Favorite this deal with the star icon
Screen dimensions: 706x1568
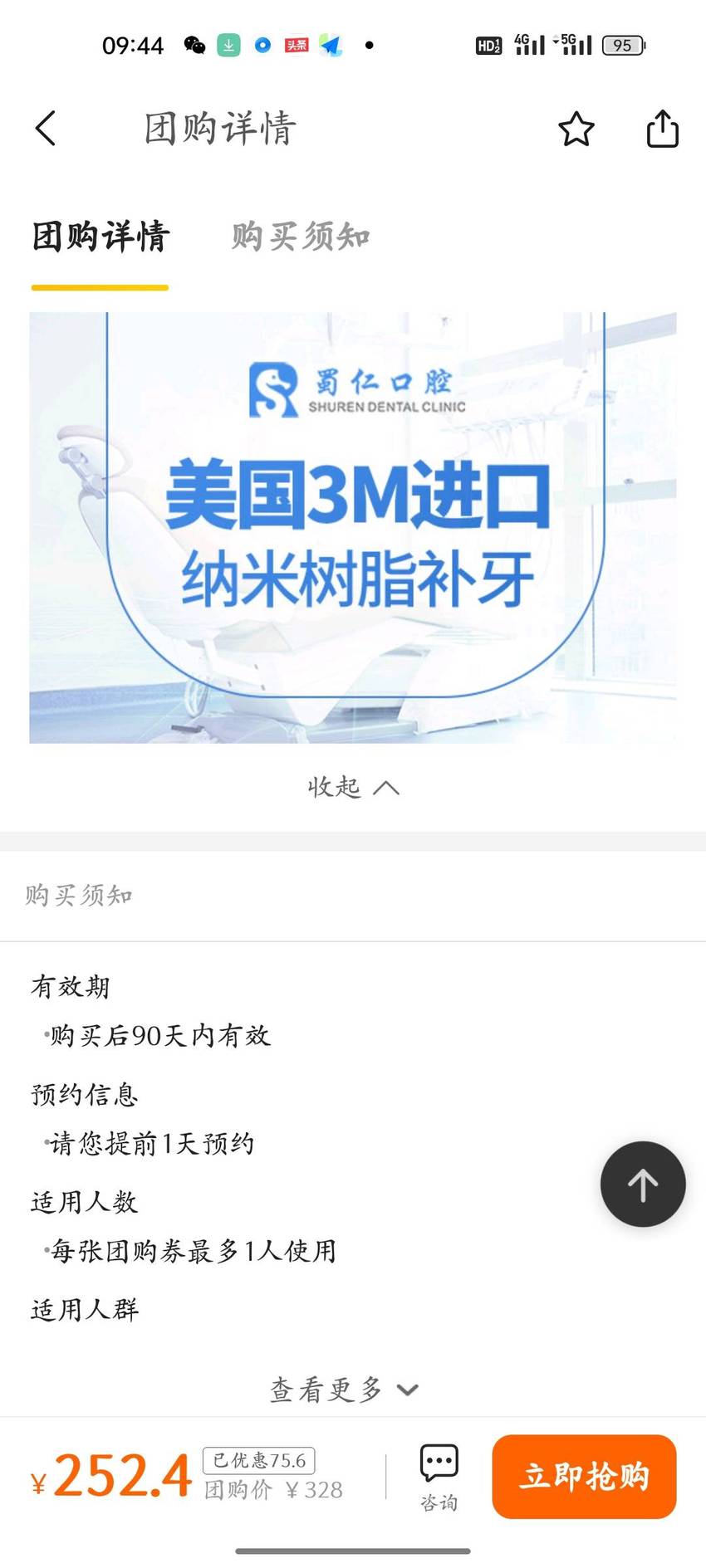(x=576, y=129)
